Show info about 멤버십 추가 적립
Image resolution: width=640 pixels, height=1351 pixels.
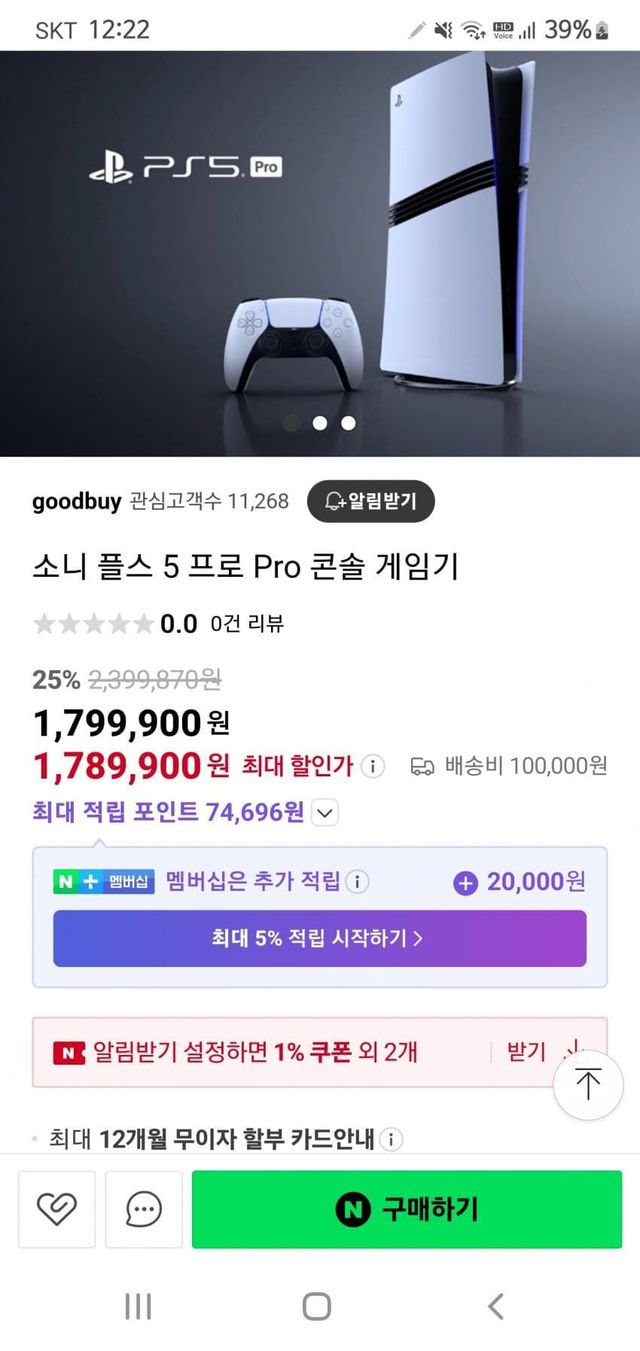[357, 882]
